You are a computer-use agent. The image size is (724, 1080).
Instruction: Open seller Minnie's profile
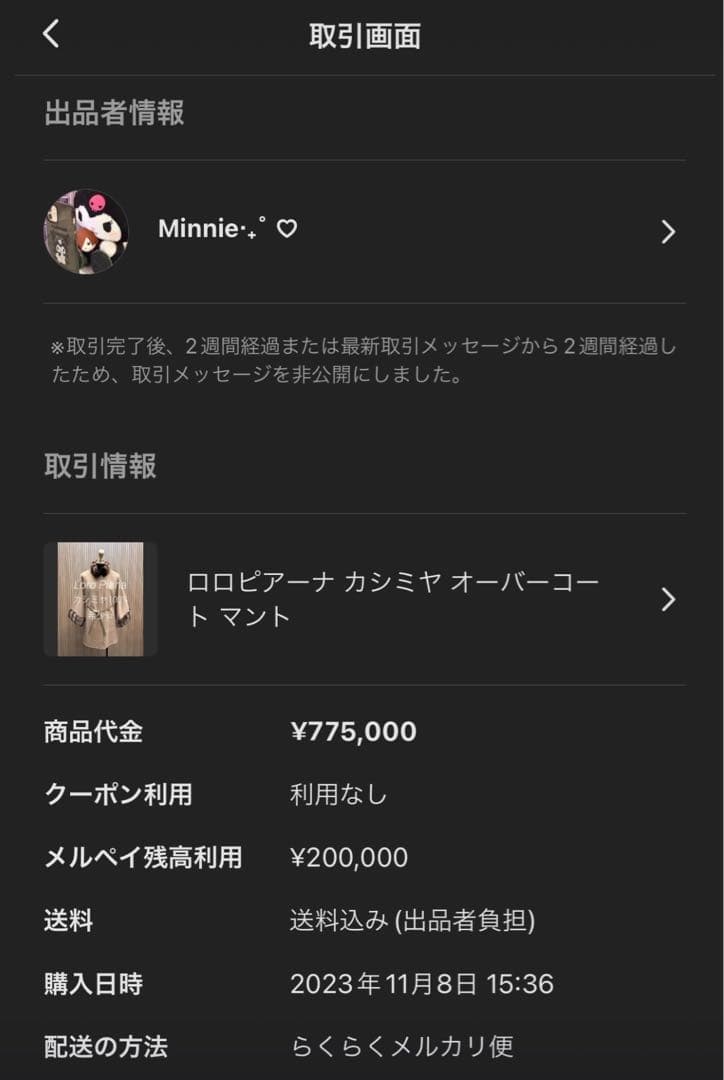click(x=364, y=231)
